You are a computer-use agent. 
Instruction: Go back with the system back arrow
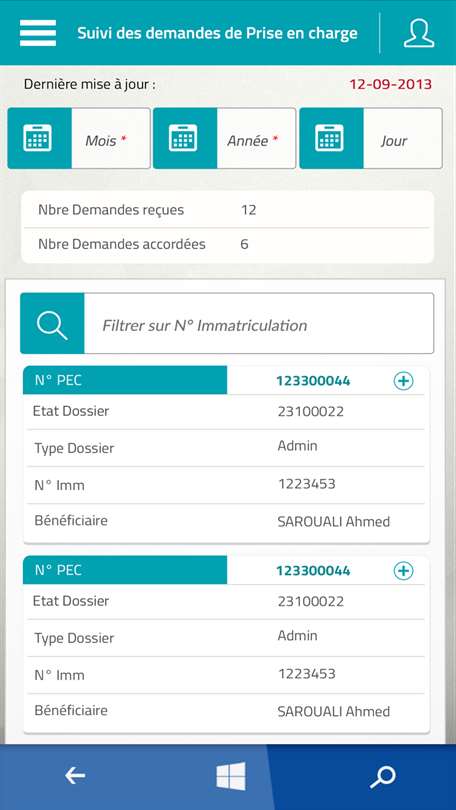tap(75, 775)
